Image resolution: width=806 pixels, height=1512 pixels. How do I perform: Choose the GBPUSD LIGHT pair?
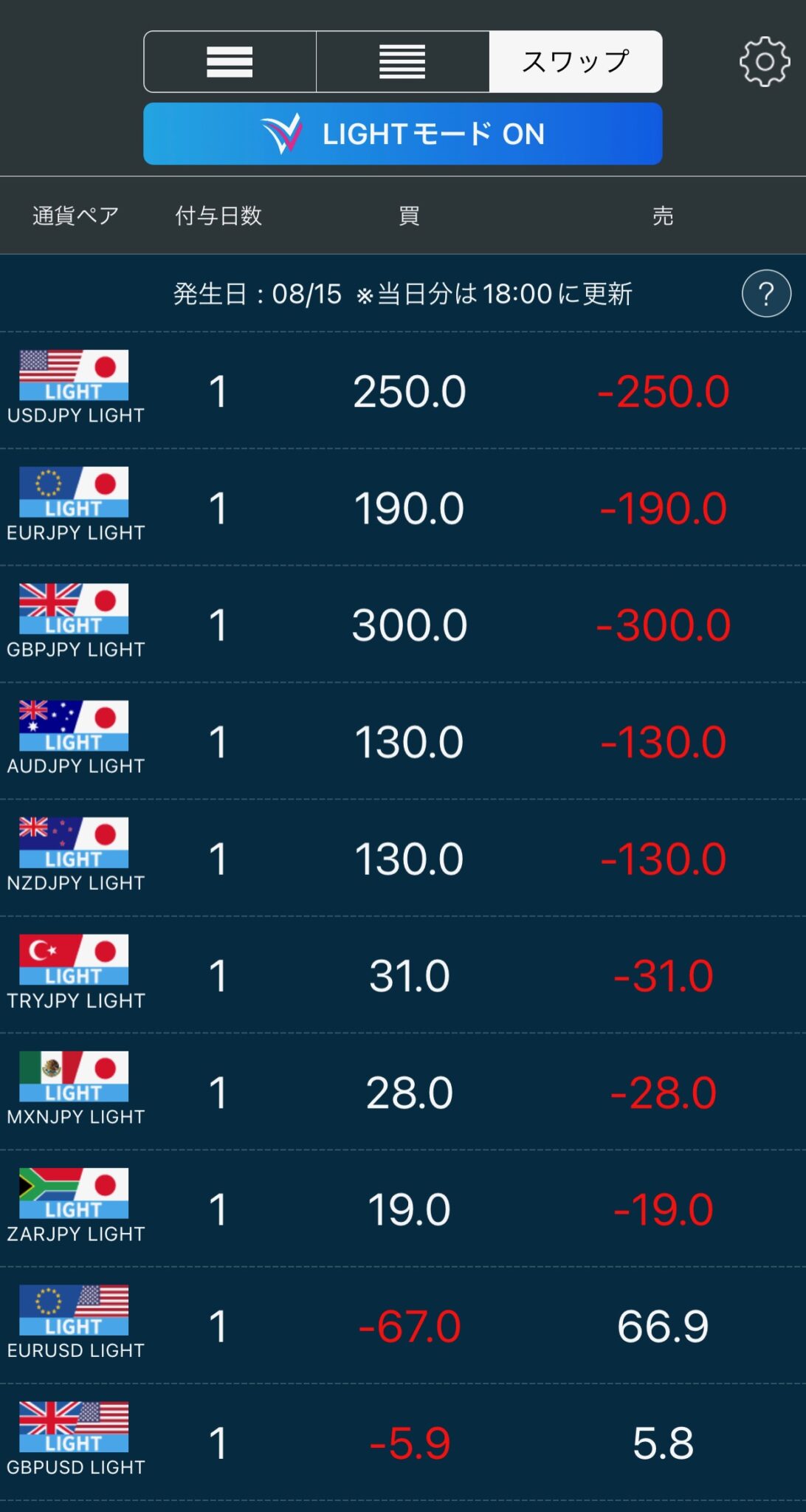point(403,1443)
